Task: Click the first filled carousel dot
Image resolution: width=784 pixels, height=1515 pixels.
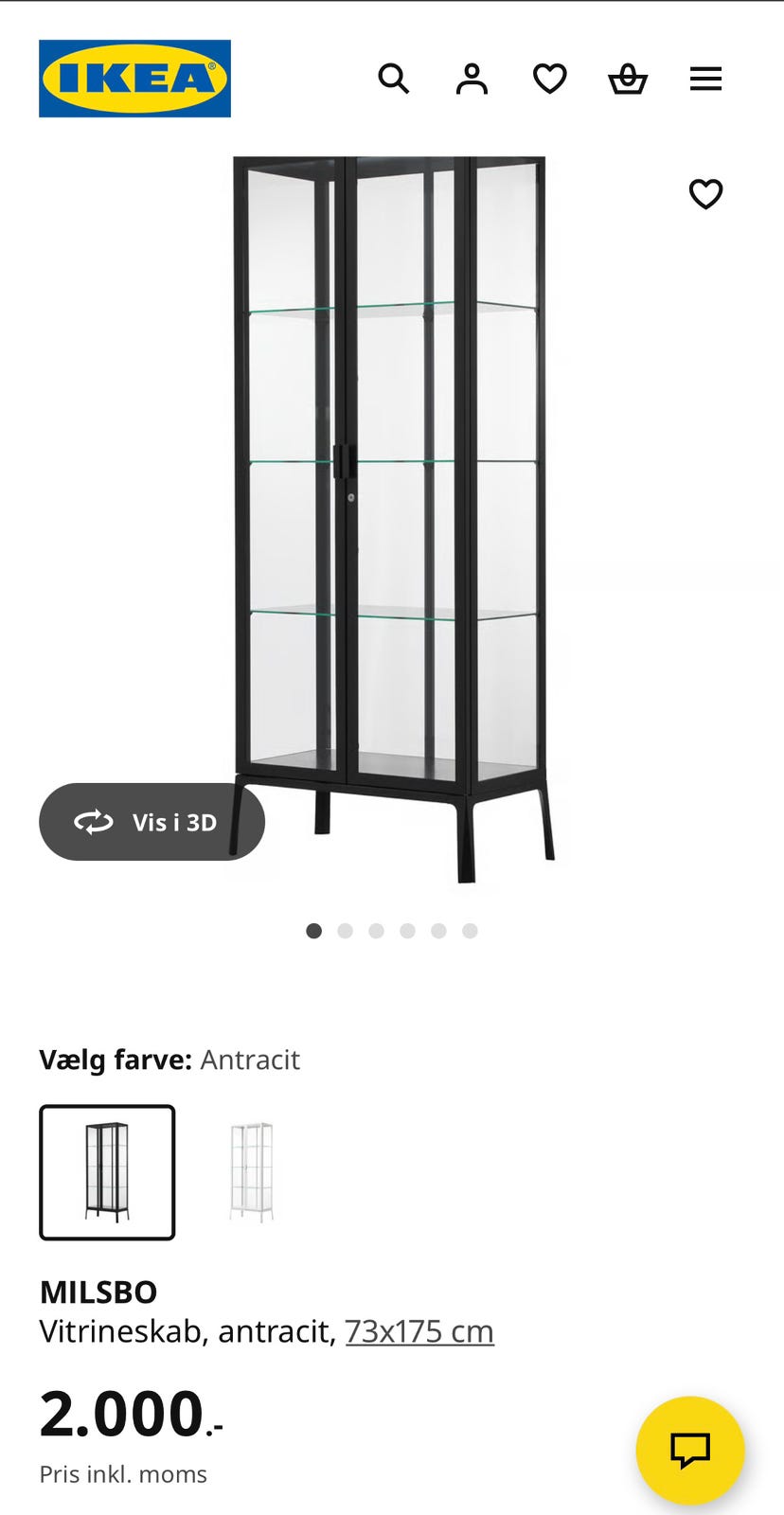Action: tap(314, 931)
